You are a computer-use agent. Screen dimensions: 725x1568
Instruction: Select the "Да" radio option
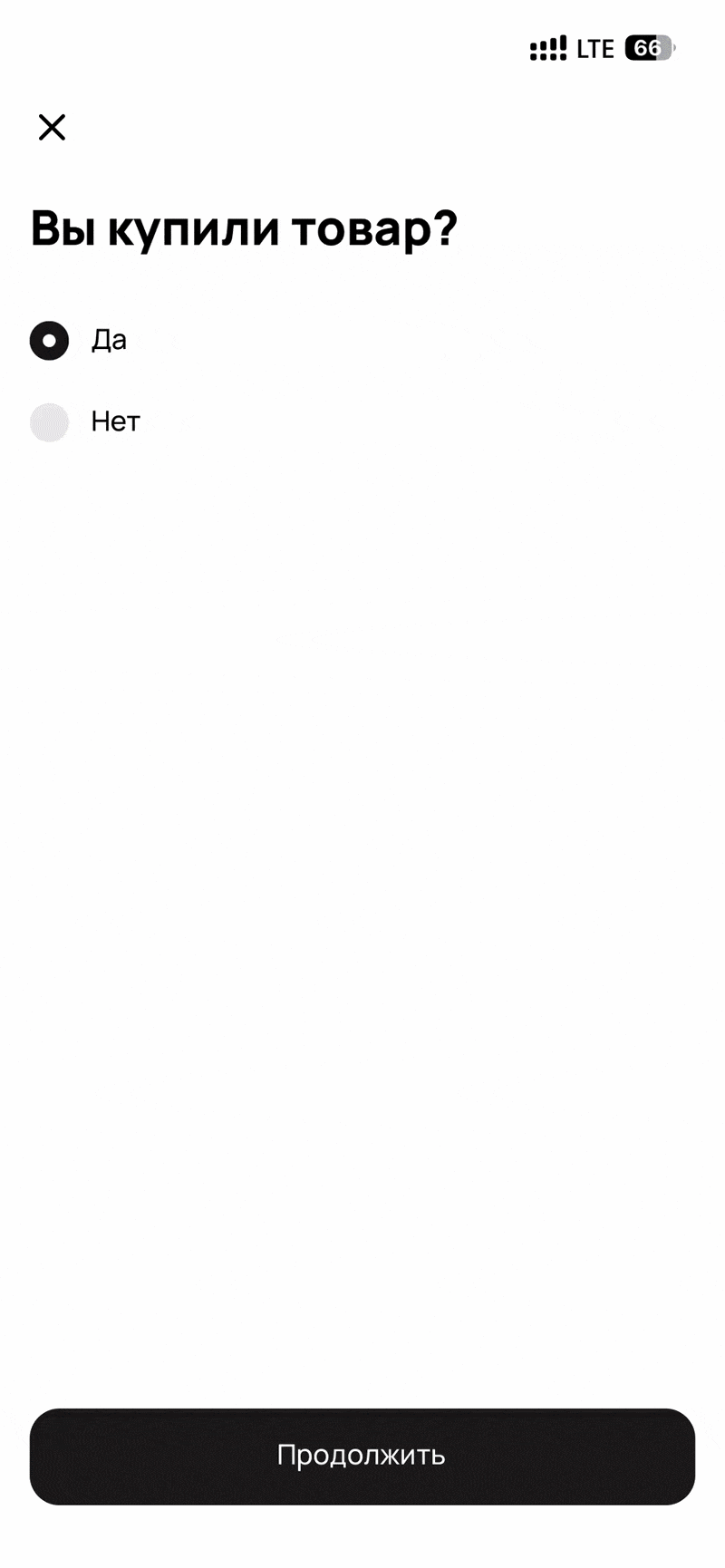pos(50,341)
